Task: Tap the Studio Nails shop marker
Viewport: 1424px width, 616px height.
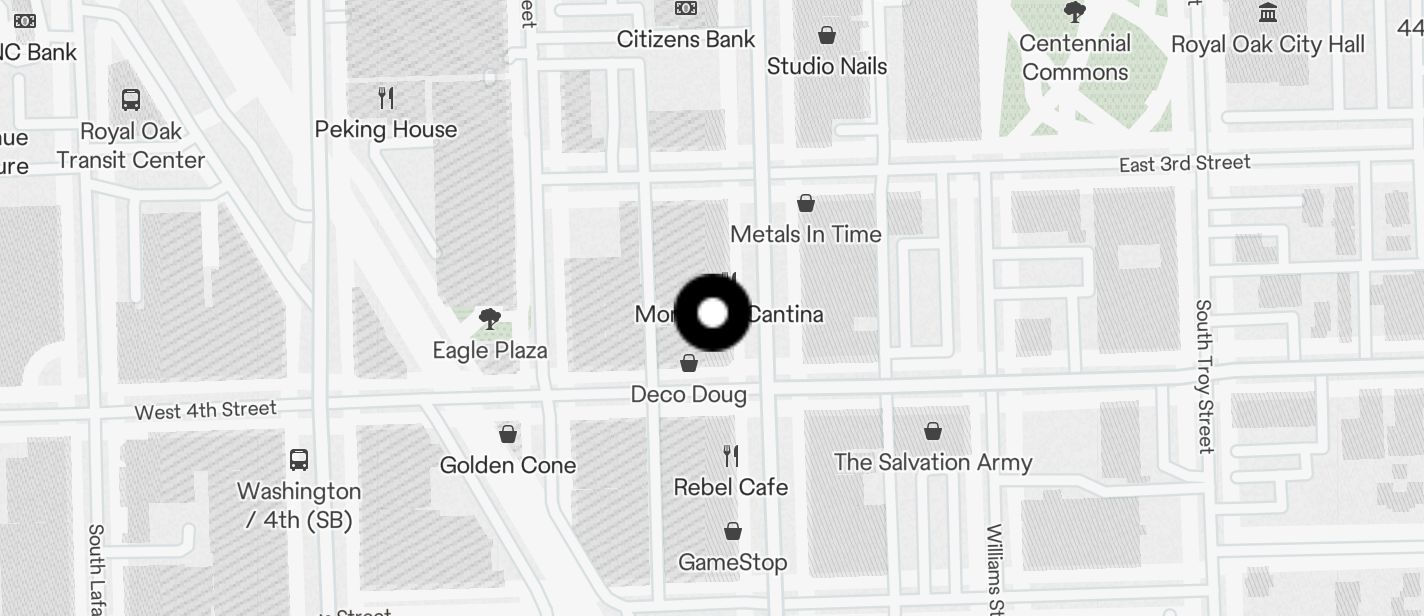Action: [827, 36]
